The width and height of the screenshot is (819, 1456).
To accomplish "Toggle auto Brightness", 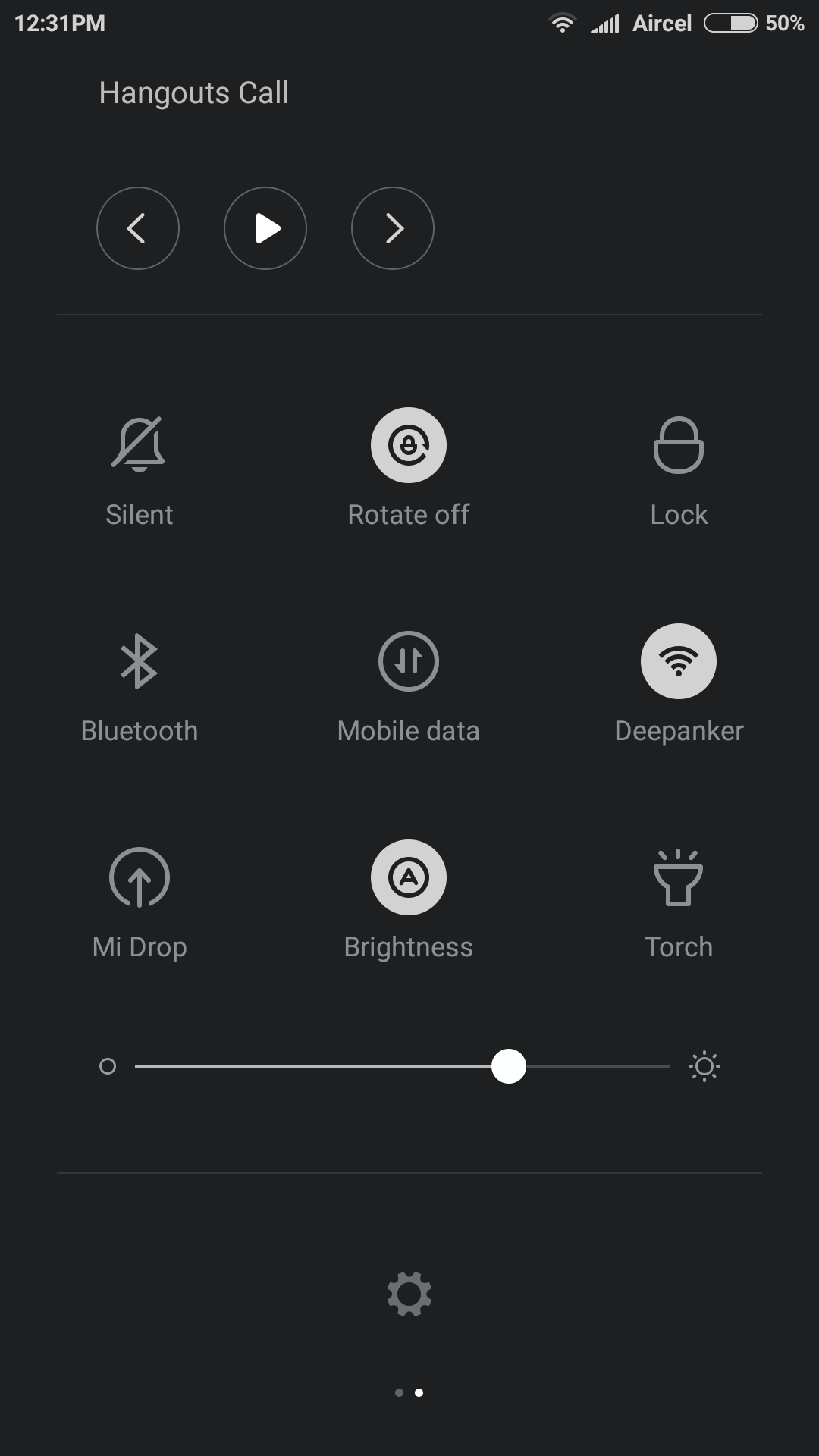I will (x=409, y=877).
